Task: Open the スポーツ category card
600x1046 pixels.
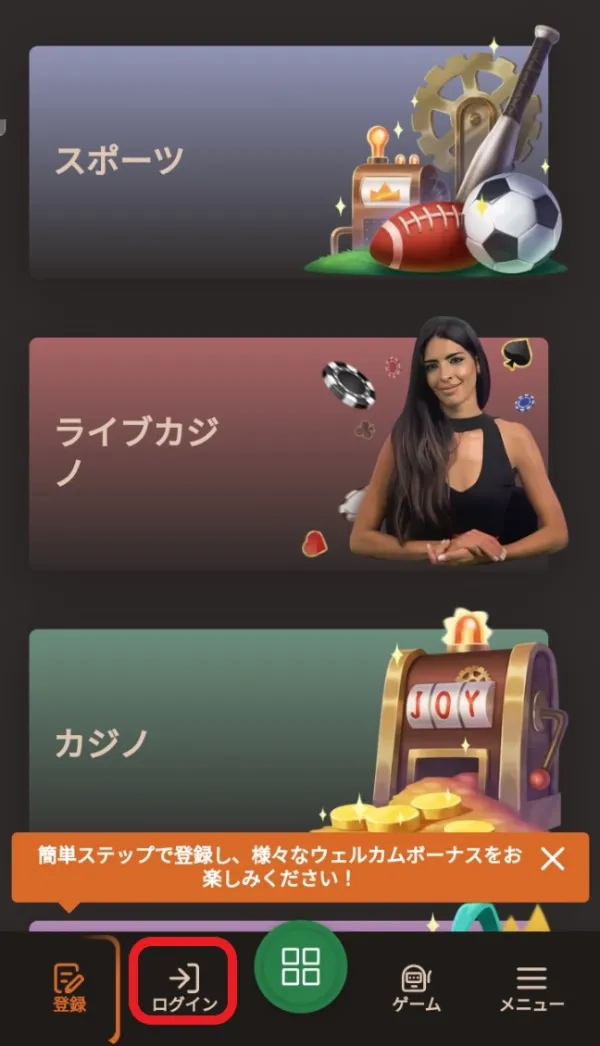Action: click(288, 162)
